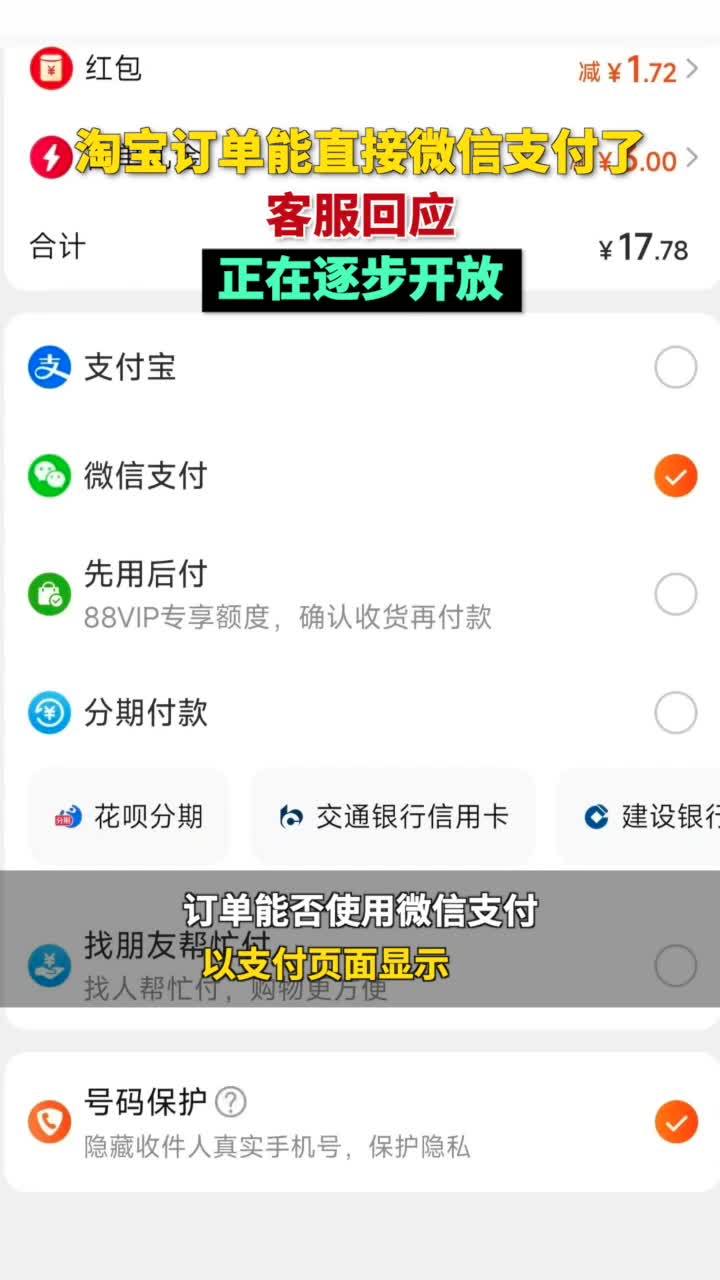Select 花呗分期 installment plan
720x1280 pixels.
coord(127,816)
